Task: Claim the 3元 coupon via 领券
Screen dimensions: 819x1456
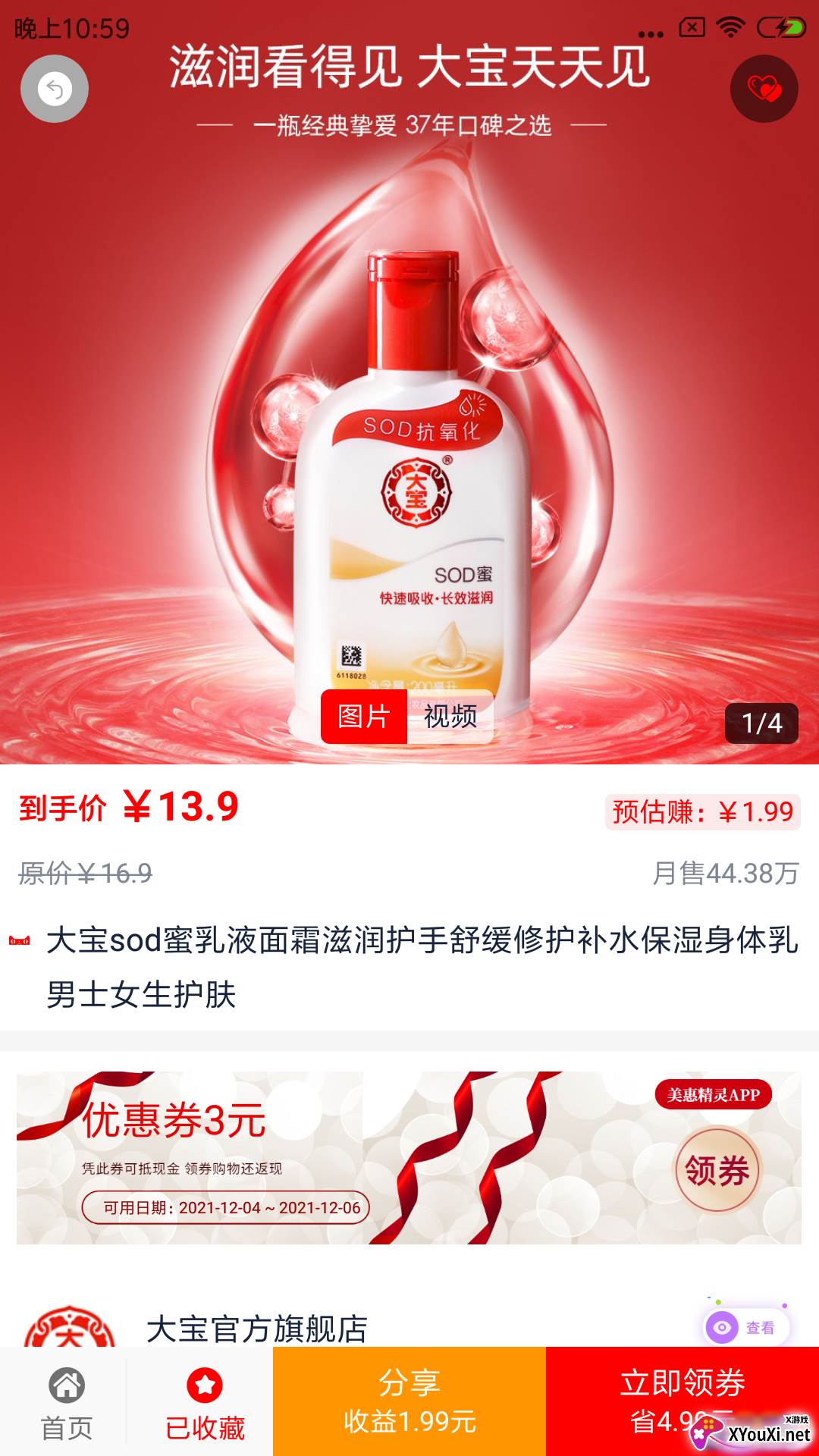Action: 717,1170
